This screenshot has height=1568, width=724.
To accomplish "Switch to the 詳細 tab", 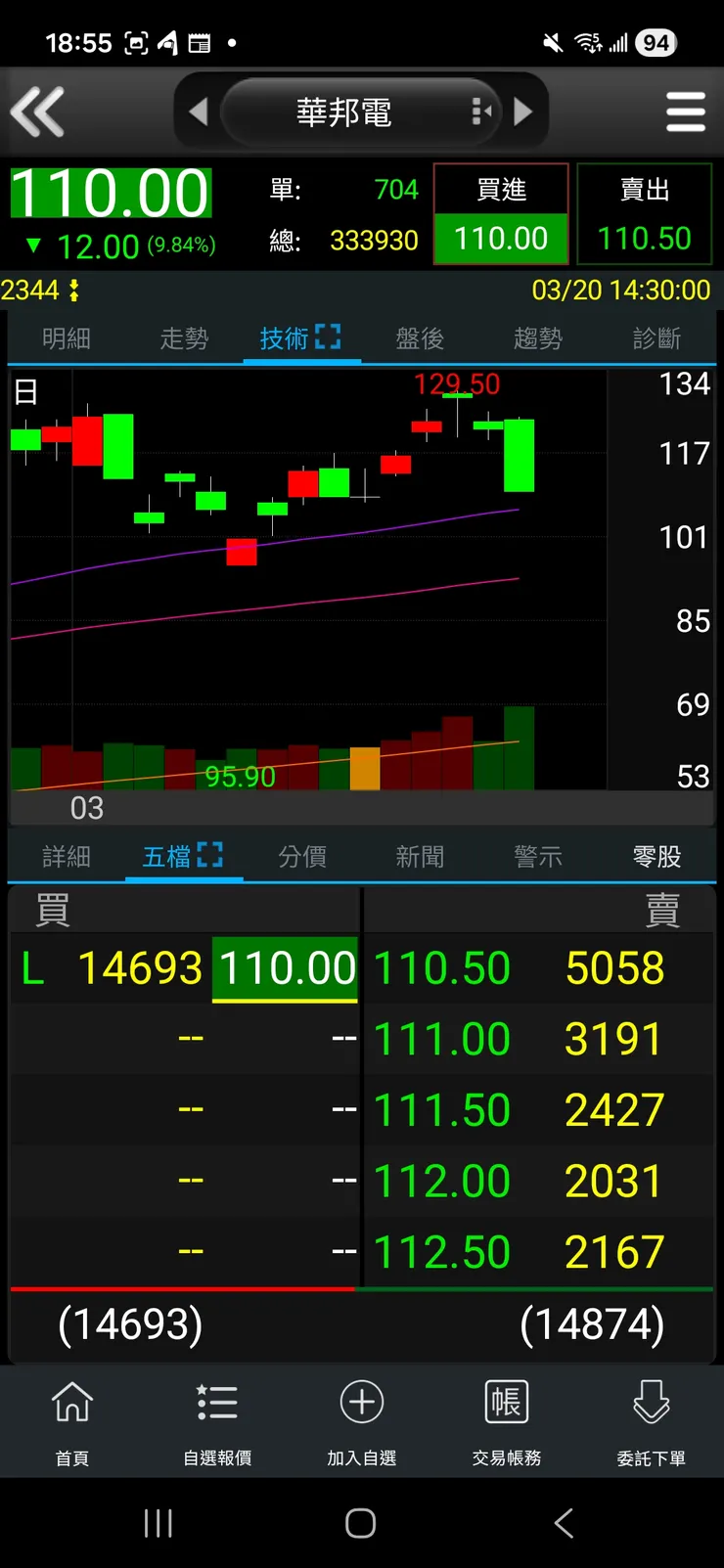I will 67,857.
